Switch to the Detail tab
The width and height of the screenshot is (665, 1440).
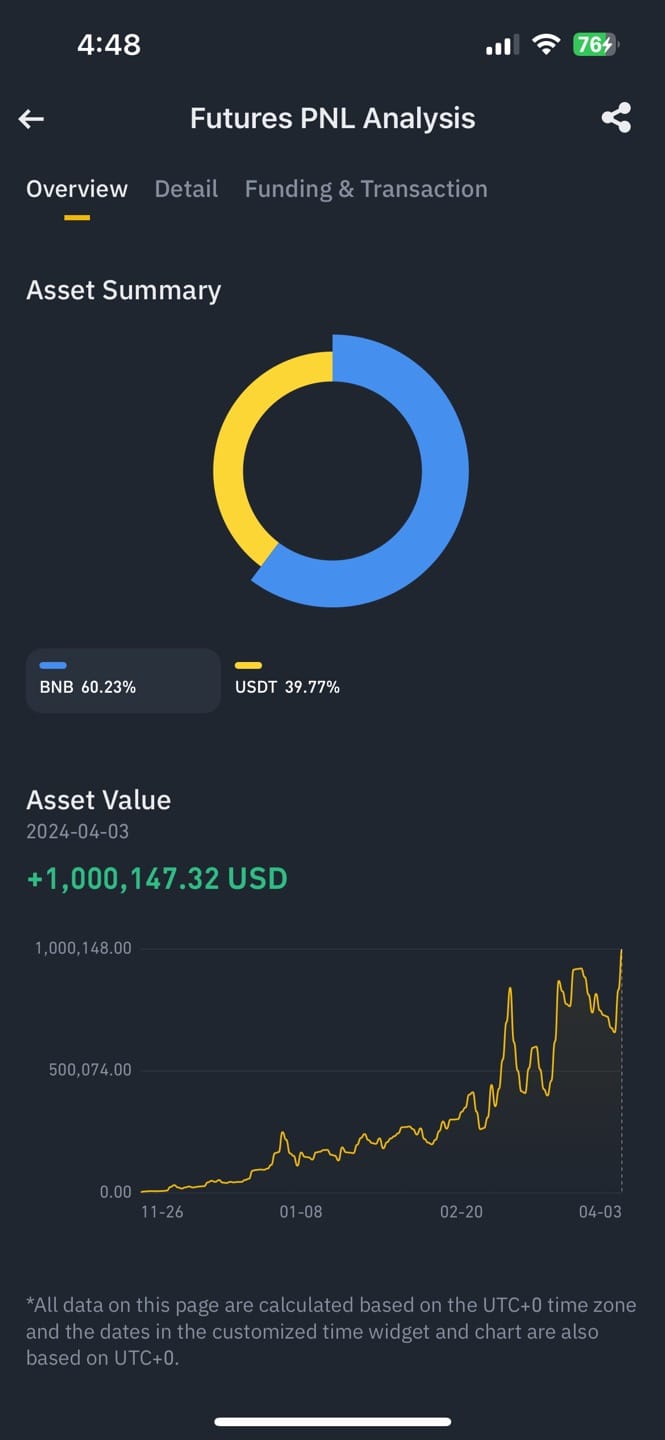[186, 189]
